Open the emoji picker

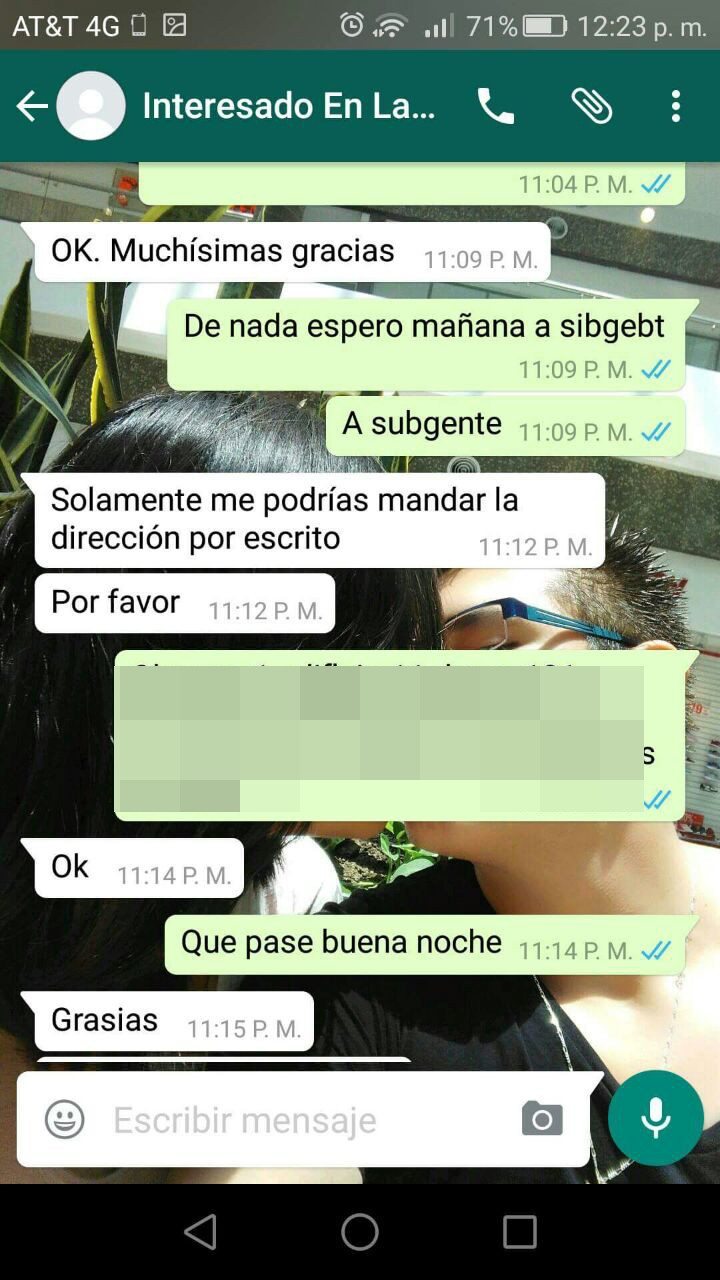[65, 1119]
